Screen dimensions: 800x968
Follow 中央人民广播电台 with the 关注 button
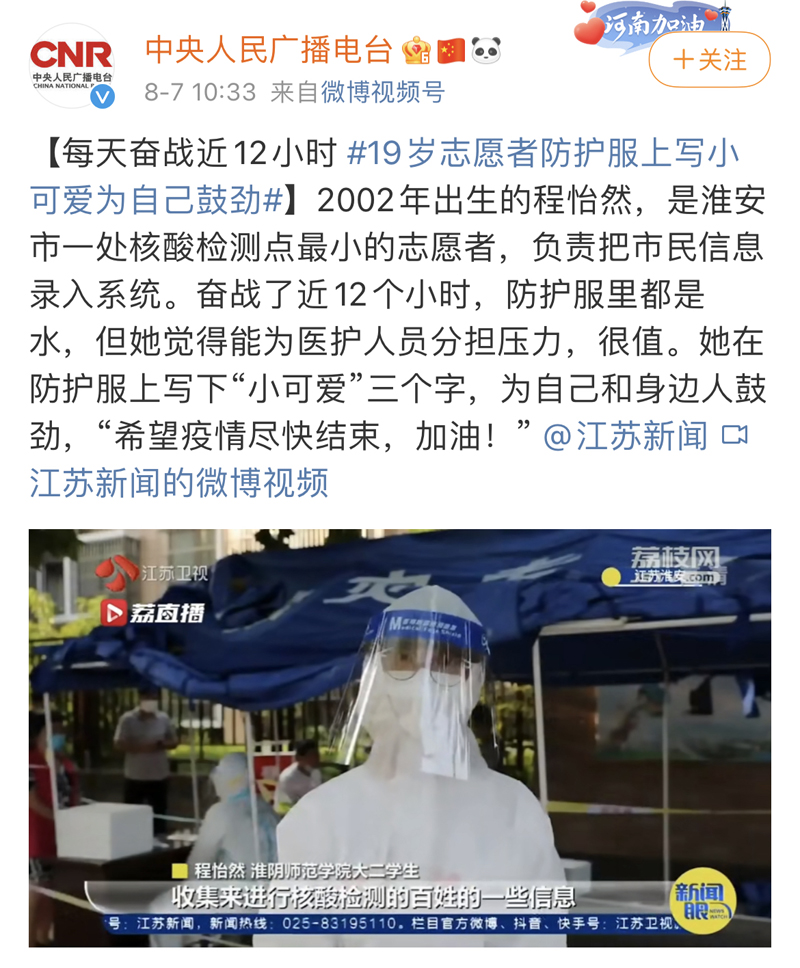click(x=710, y=60)
